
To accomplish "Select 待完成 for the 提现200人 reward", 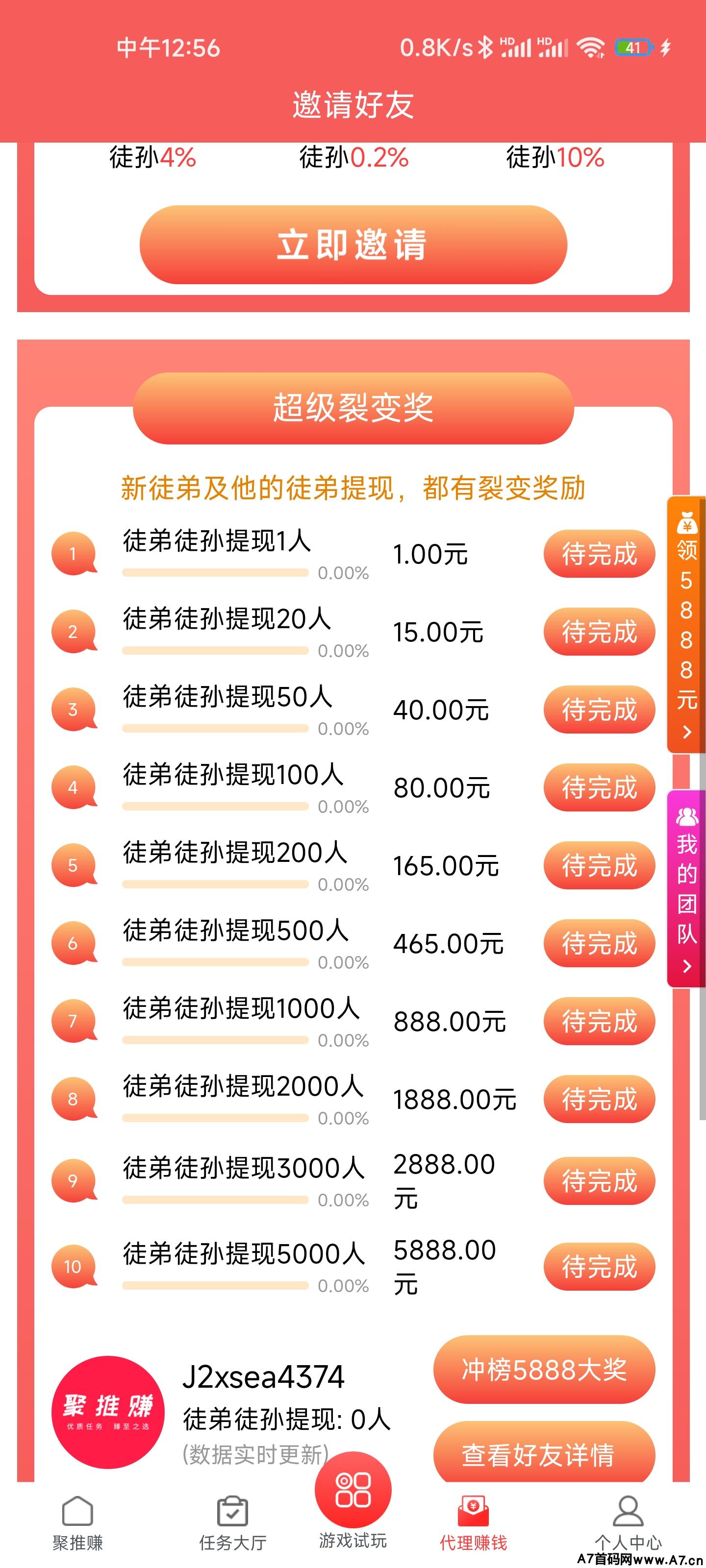I will [x=599, y=865].
